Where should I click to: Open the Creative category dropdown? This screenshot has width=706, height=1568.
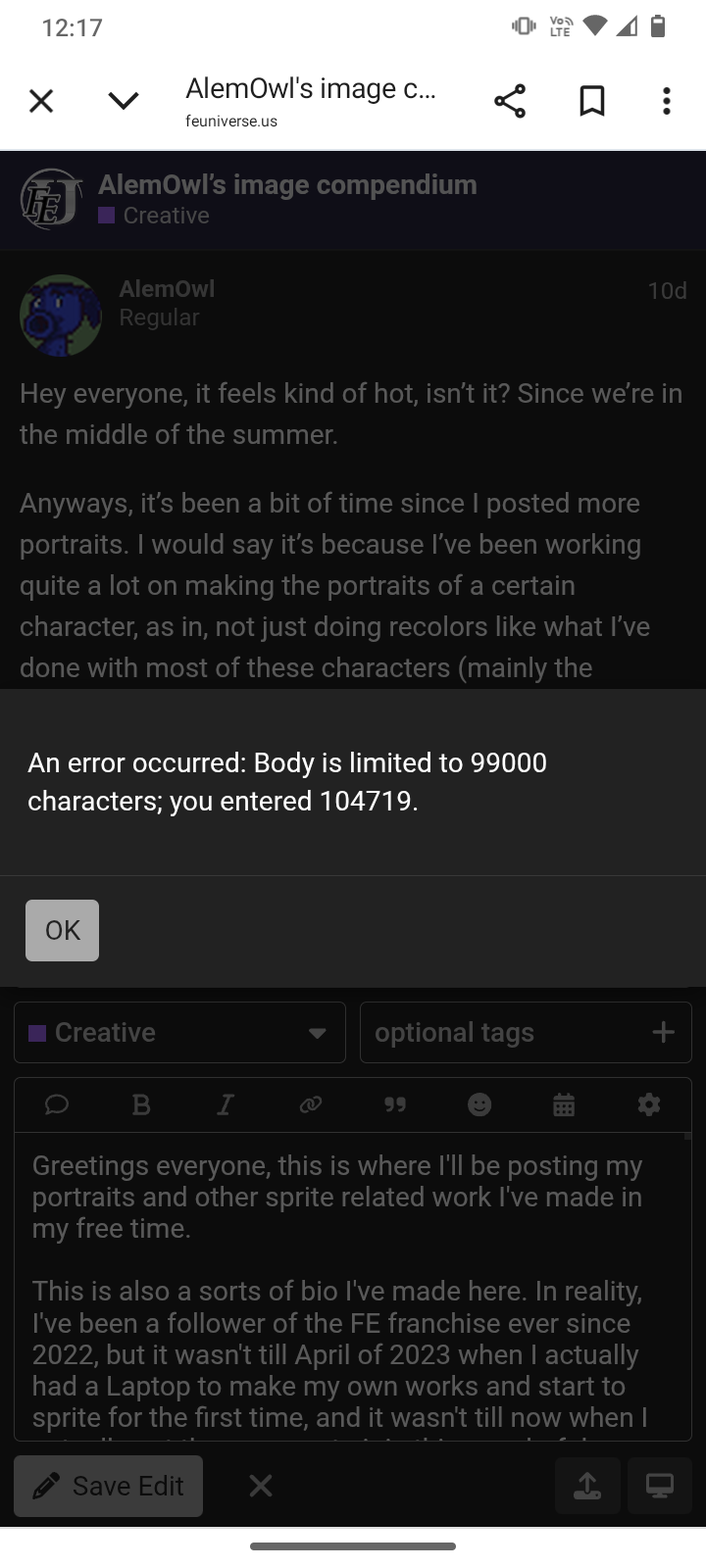coord(179,1033)
